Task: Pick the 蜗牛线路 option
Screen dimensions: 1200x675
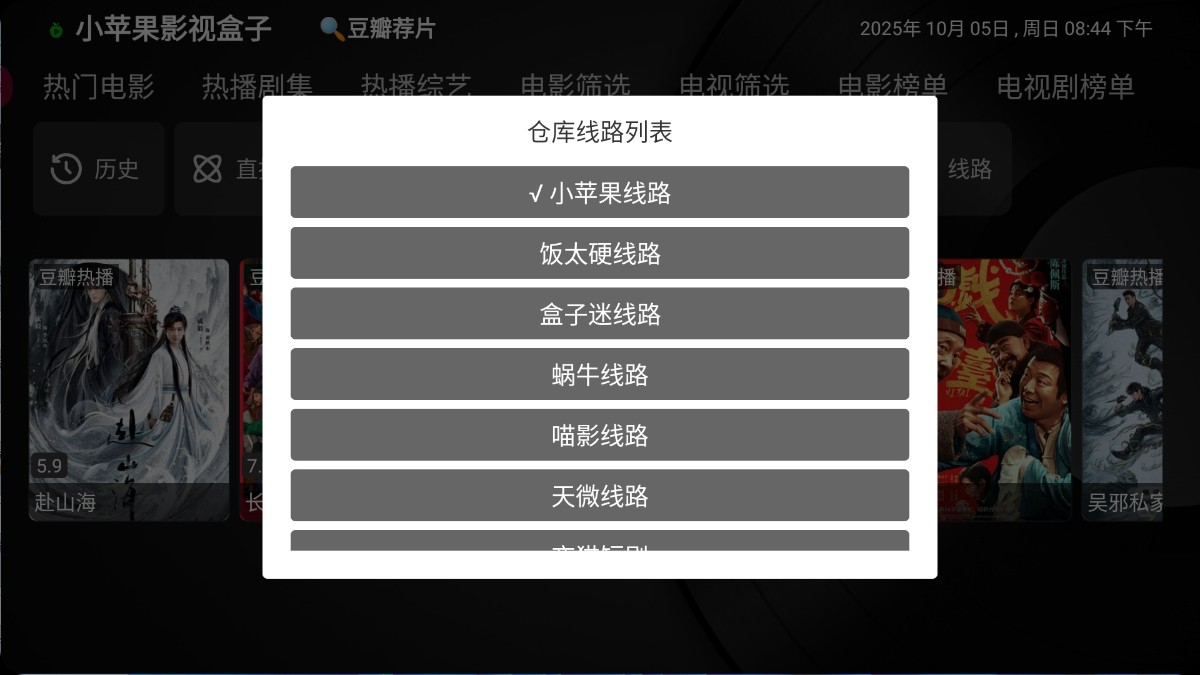Action: click(600, 375)
